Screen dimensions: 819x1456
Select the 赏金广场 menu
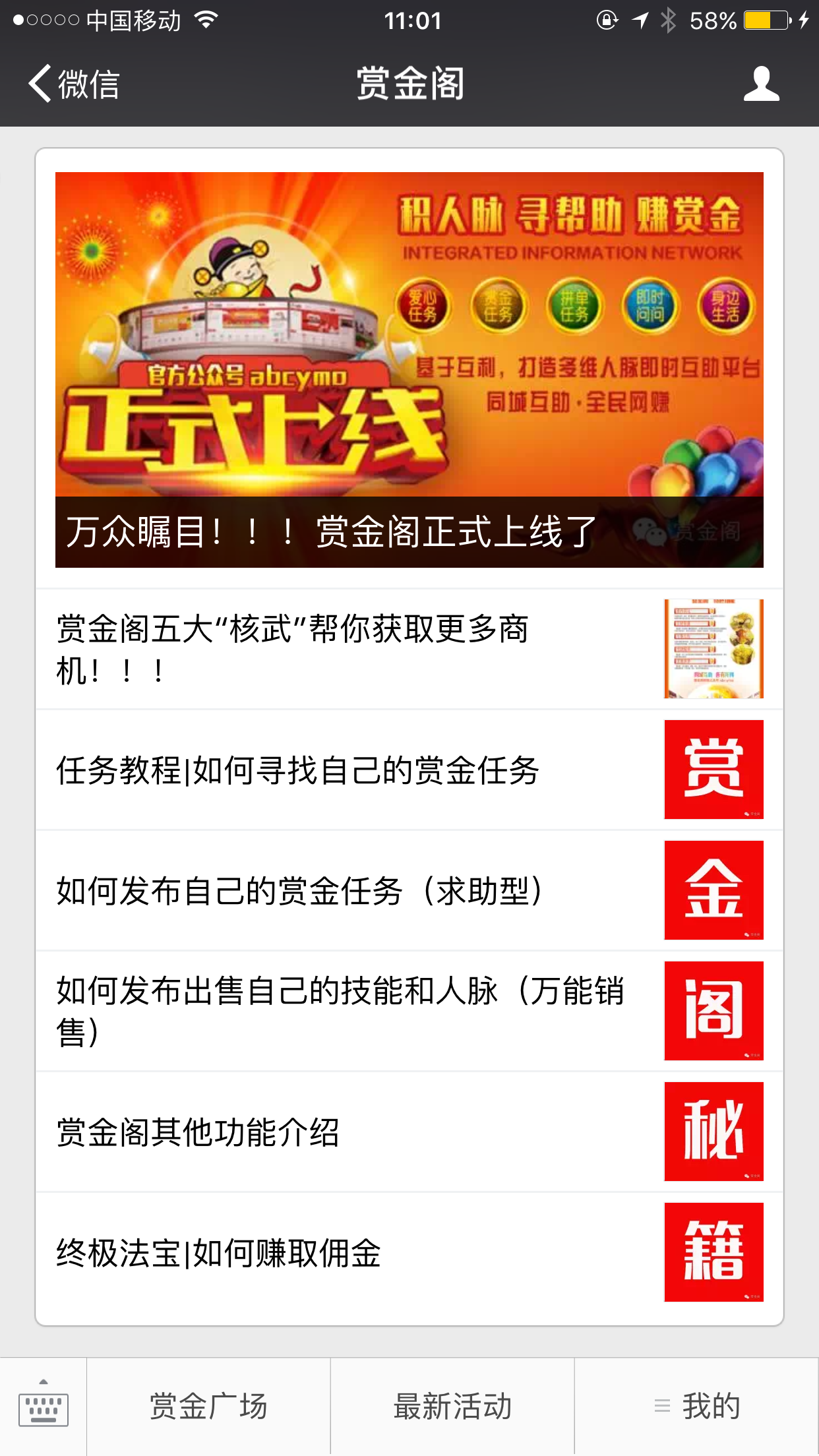(x=208, y=1406)
